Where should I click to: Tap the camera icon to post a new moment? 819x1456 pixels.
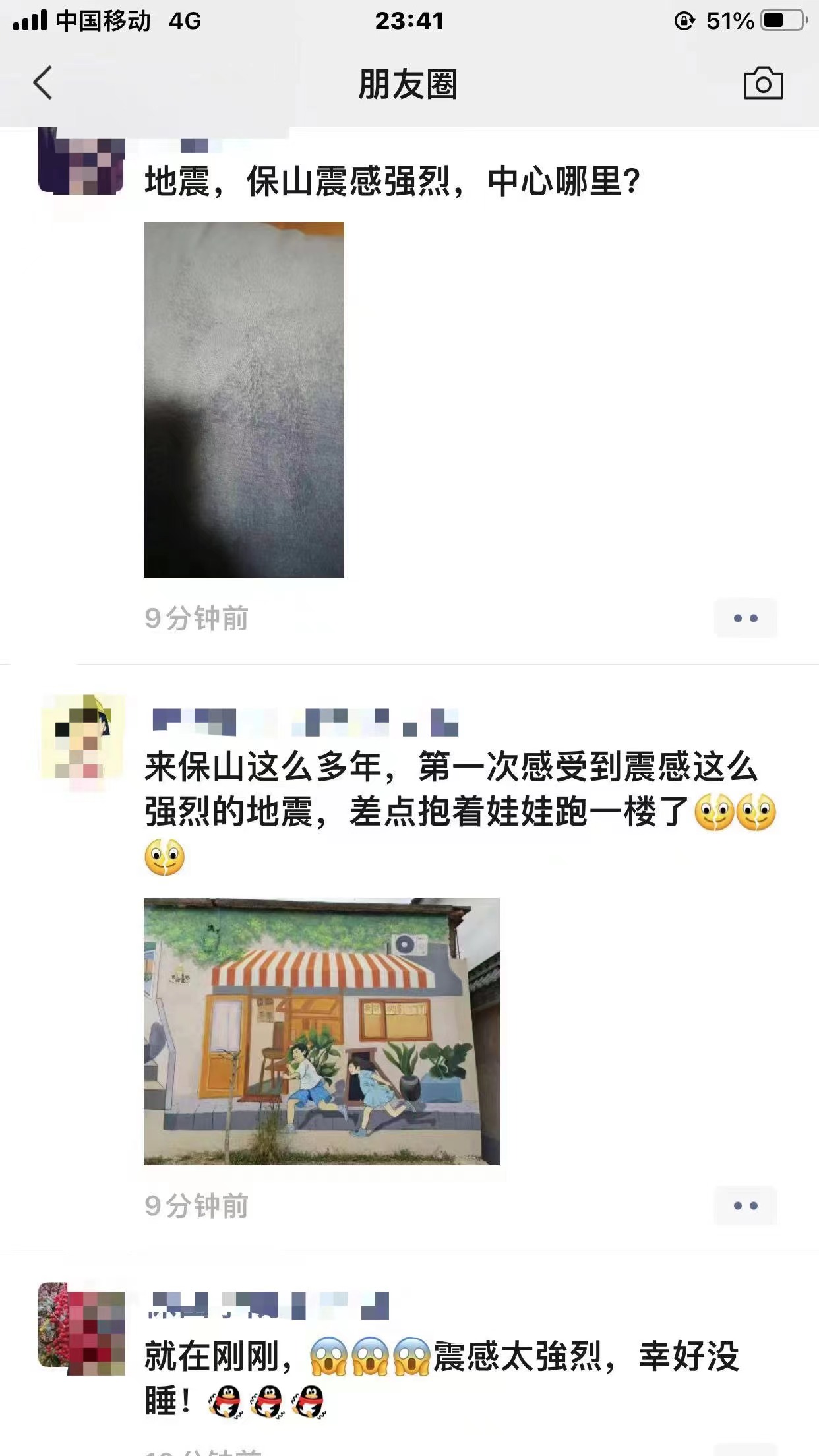(x=765, y=81)
